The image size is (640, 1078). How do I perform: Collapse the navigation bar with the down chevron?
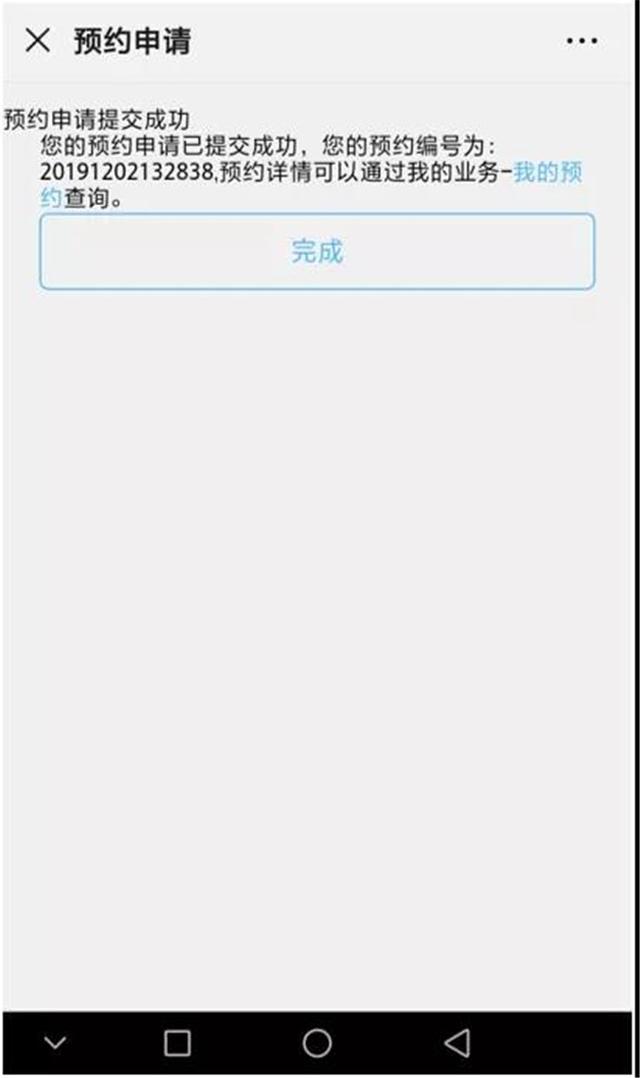tap(55, 1042)
